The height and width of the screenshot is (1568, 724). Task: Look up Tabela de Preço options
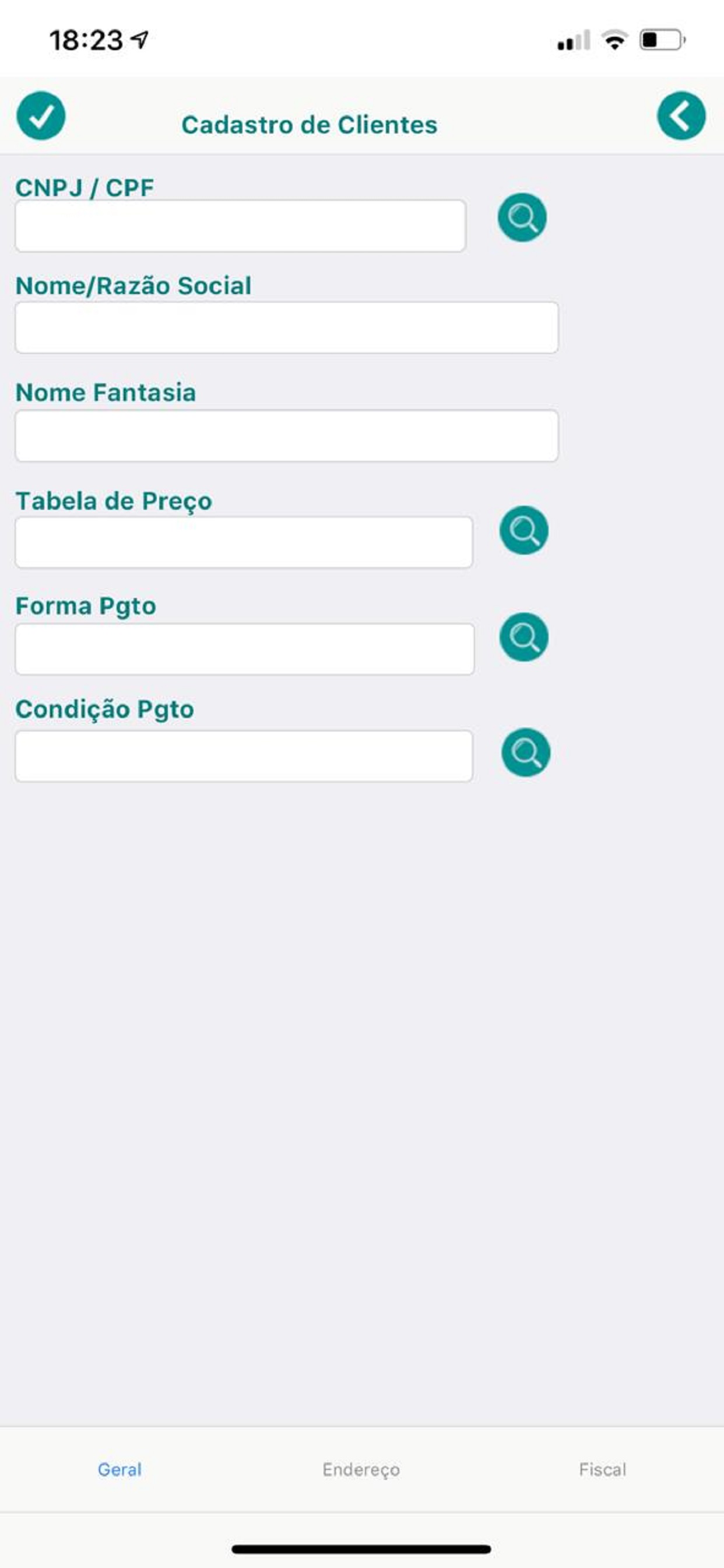pos(524,530)
